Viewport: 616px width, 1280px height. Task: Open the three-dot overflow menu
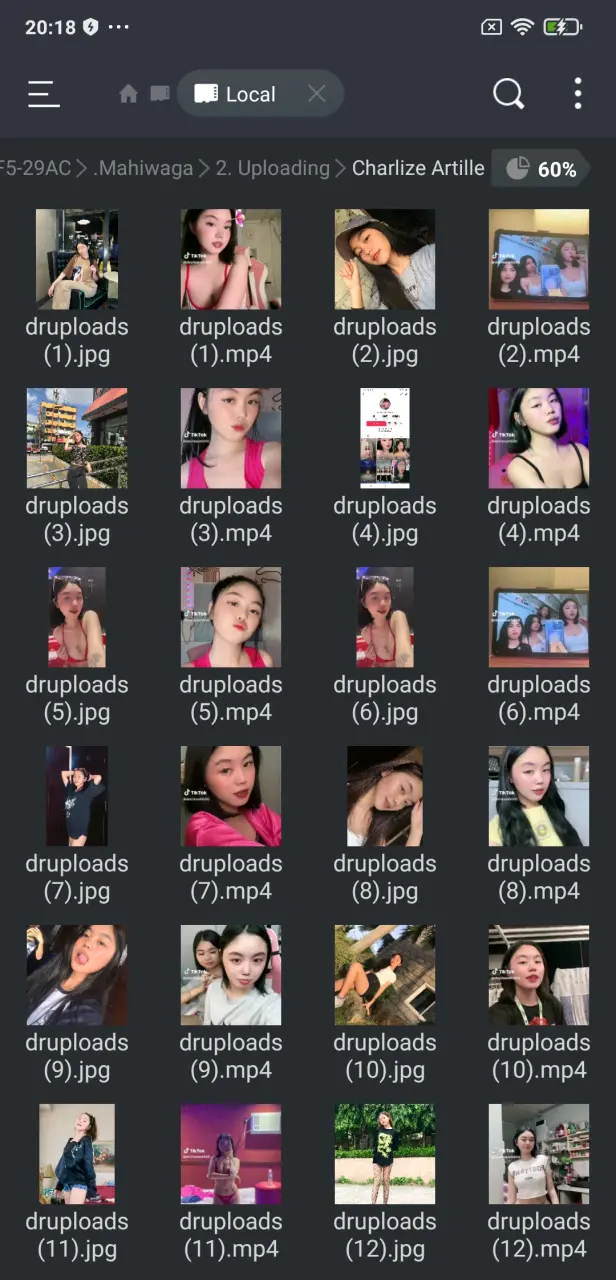pyautogui.click(x=578, y=94)
